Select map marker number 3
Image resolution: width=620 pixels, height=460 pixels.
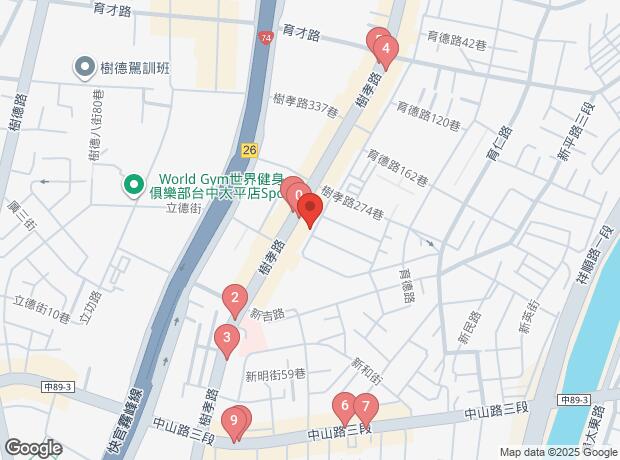coord(227,339)
